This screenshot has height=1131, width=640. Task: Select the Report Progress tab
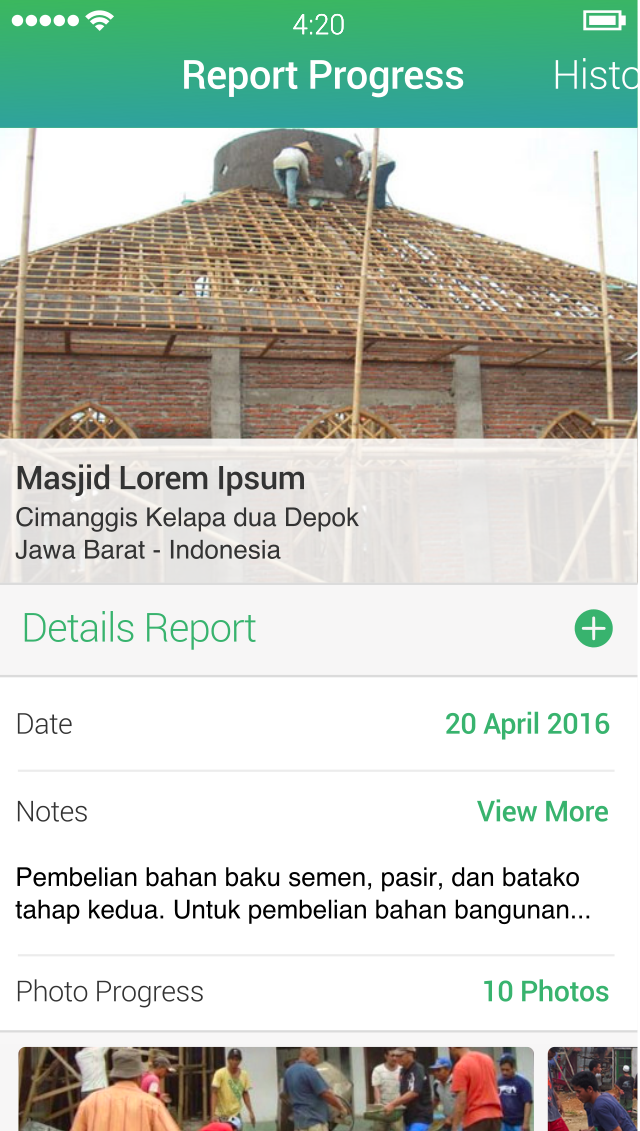[x=322, y=76]
